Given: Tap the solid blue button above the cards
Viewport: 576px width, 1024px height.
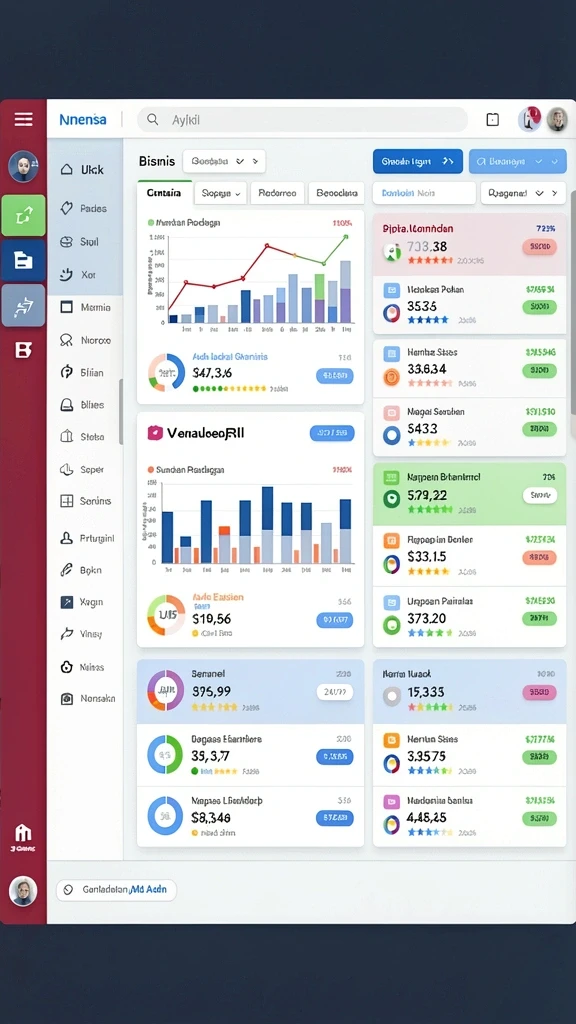Looking at the screenshot, I should 418,161.
